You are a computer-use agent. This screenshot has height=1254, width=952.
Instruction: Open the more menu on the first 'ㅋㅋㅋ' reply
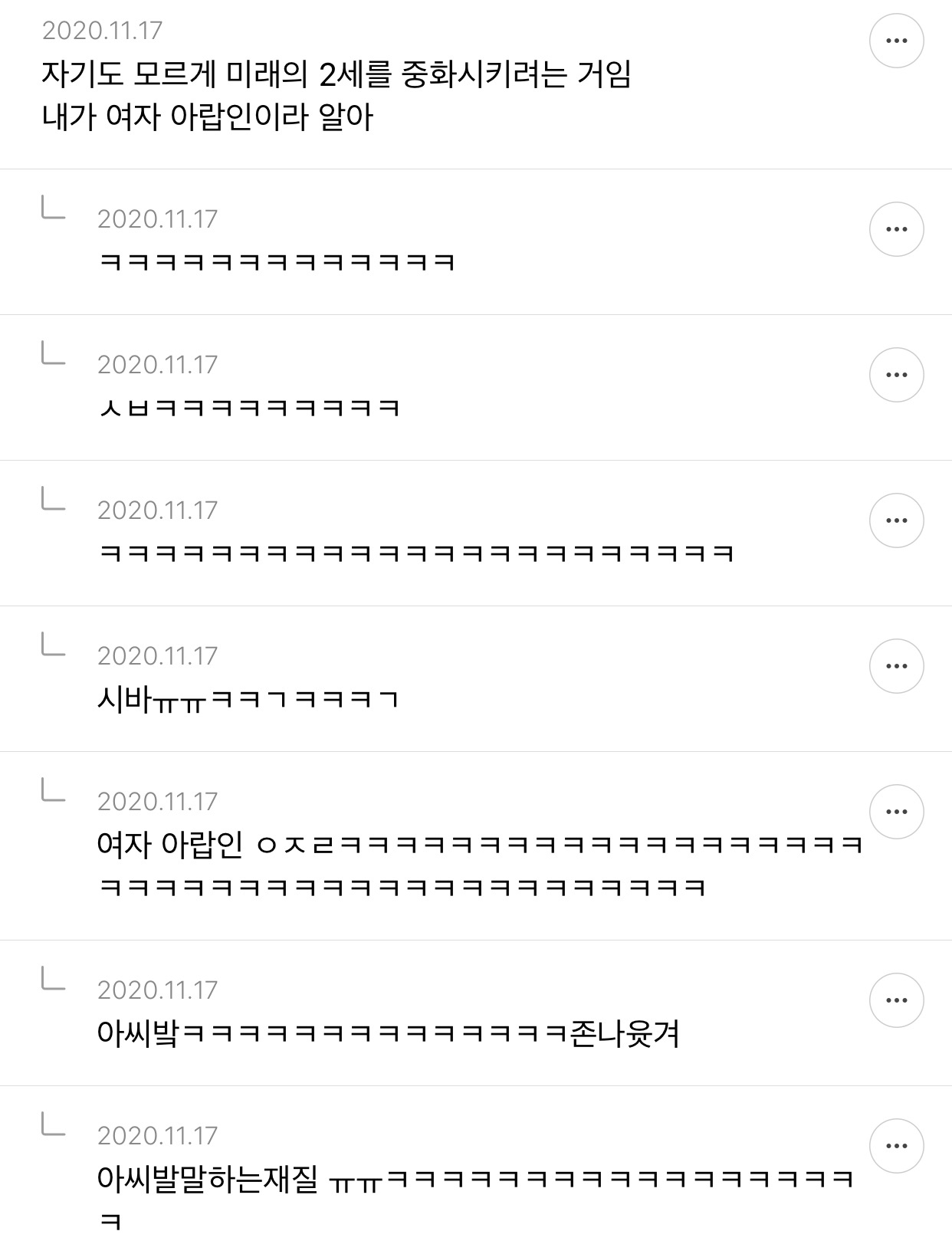pos(896,229)
